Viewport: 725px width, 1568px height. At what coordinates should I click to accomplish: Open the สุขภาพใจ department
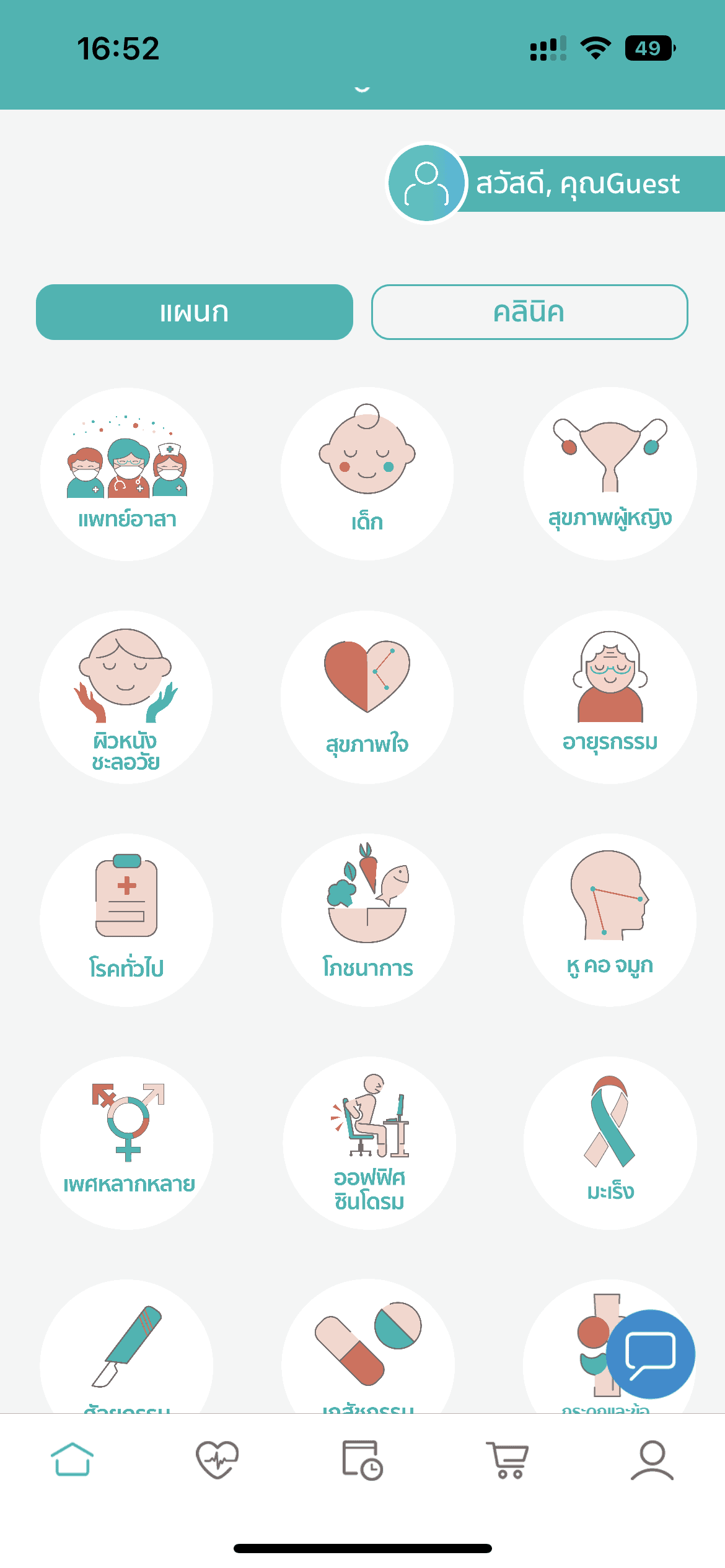(x=367, y=697)
